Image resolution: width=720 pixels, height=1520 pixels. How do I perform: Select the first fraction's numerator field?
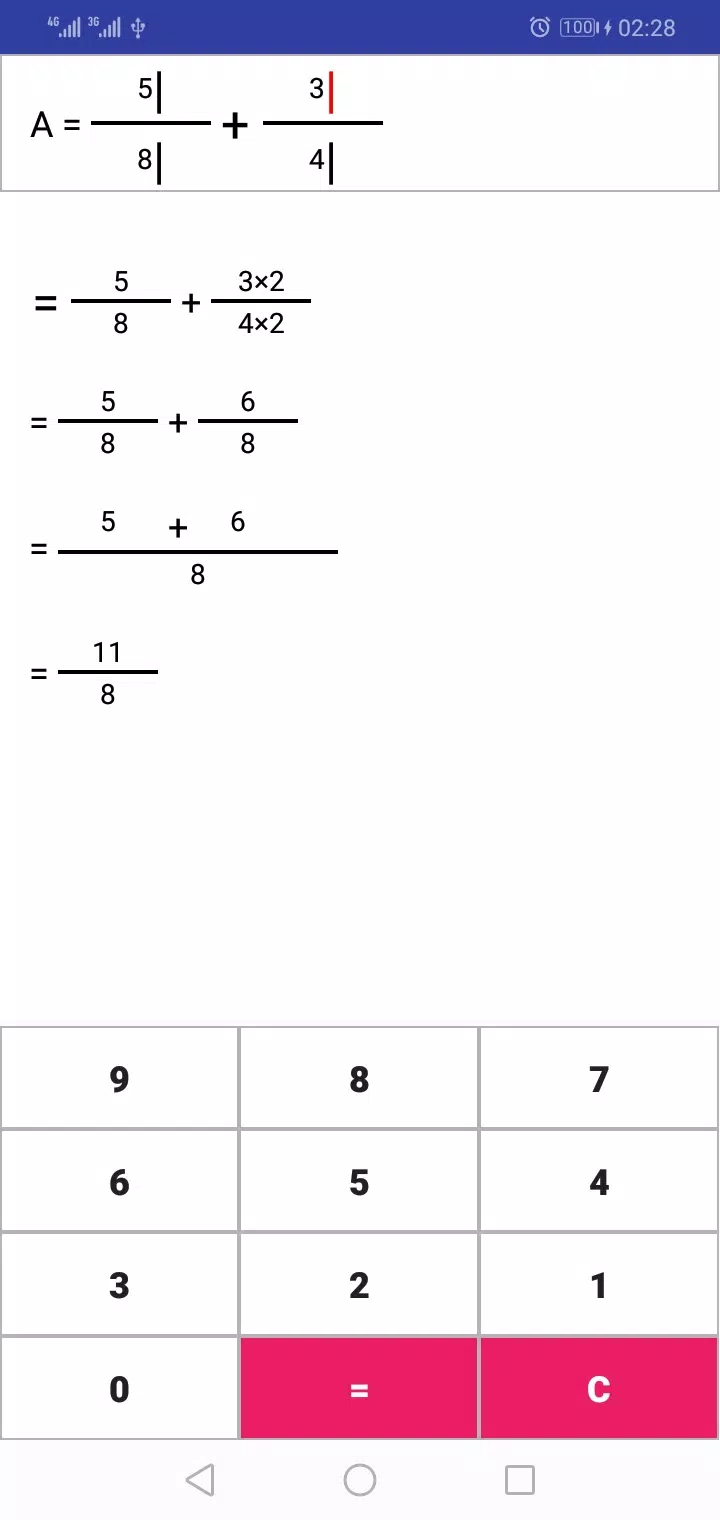tap(150, 91)
